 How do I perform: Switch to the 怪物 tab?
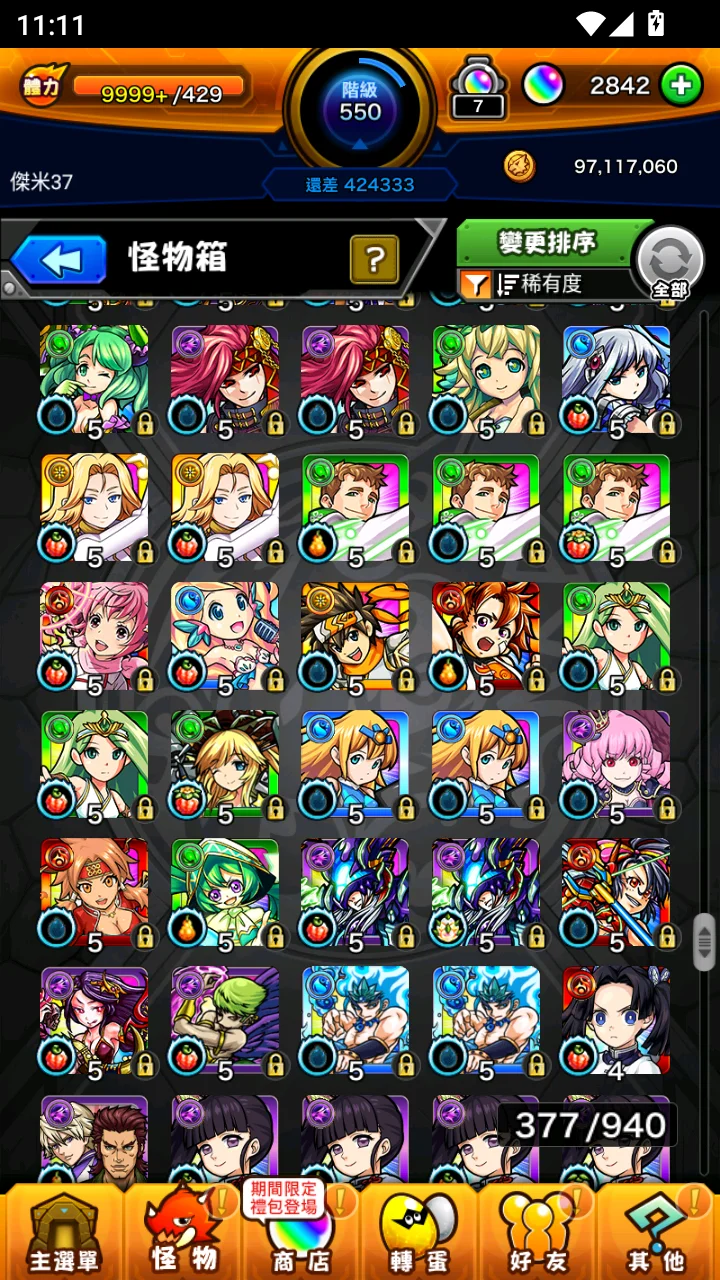tap(183, 1232)
